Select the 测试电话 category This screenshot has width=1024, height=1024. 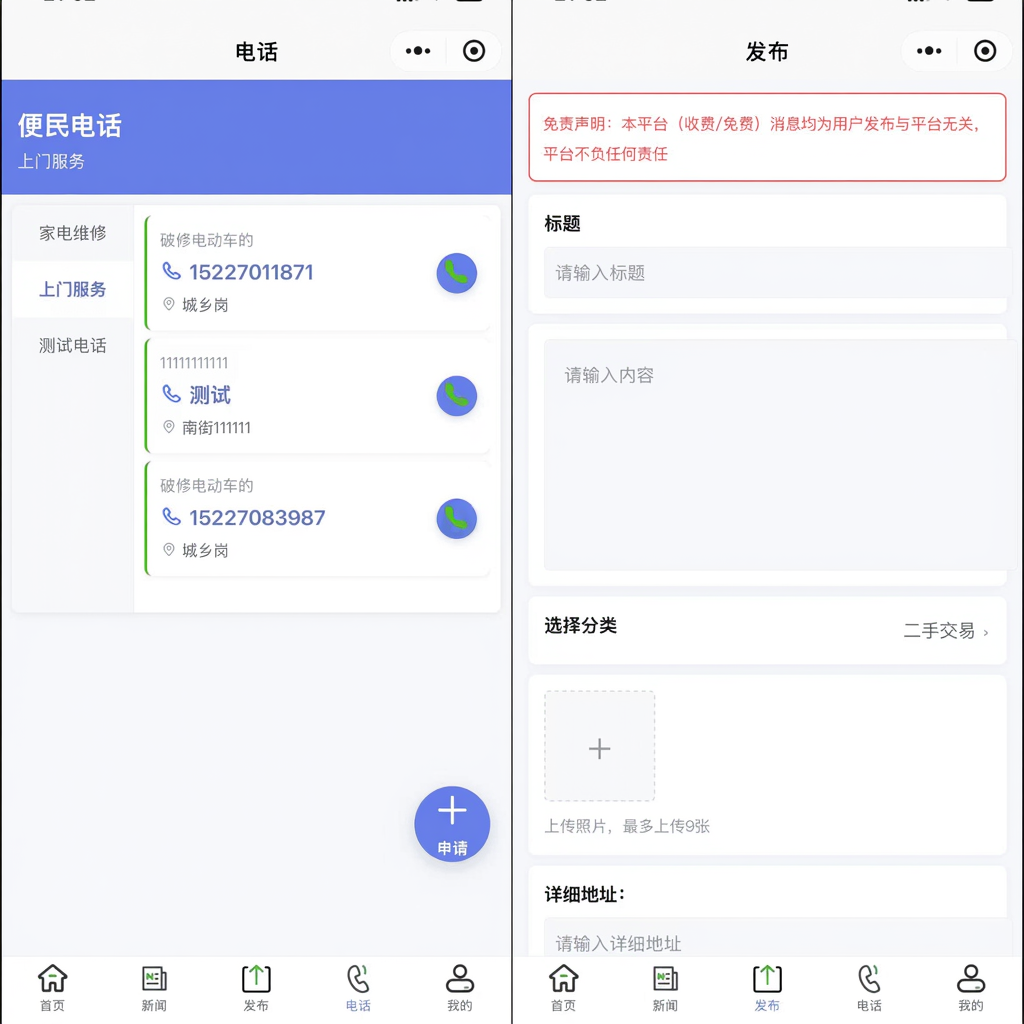point(72,346)
